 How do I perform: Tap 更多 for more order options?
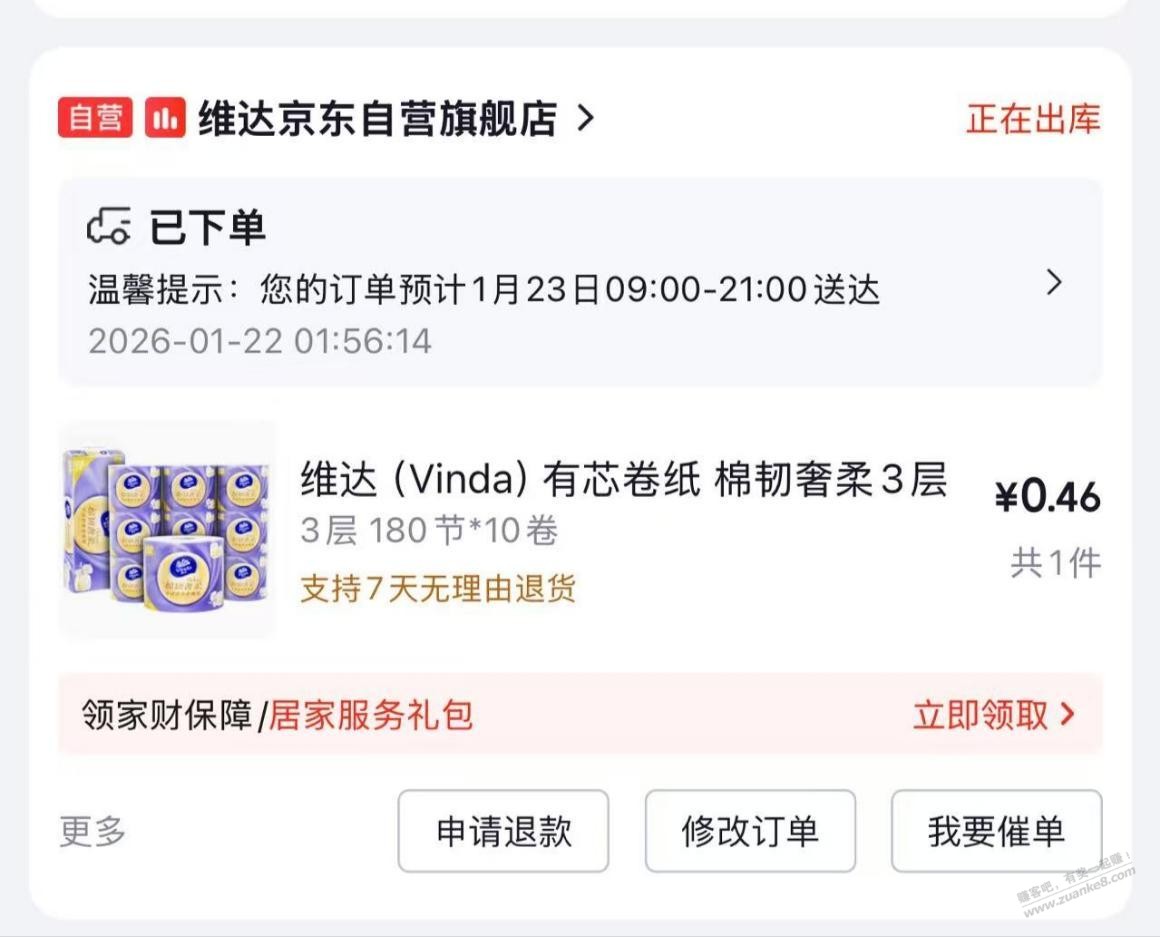point(93,831)
